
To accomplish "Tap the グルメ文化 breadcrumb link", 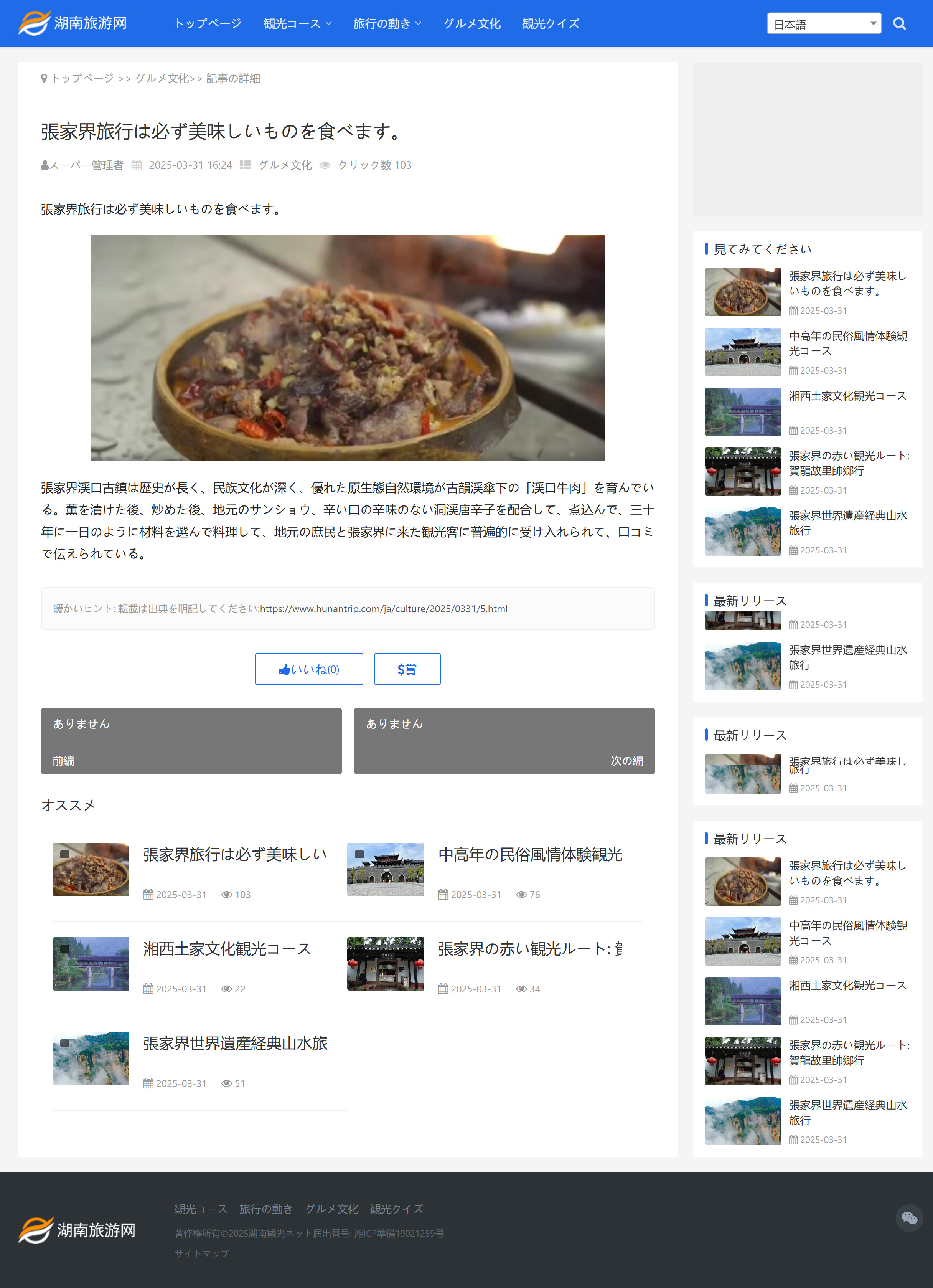I will (x=162, y=78).
